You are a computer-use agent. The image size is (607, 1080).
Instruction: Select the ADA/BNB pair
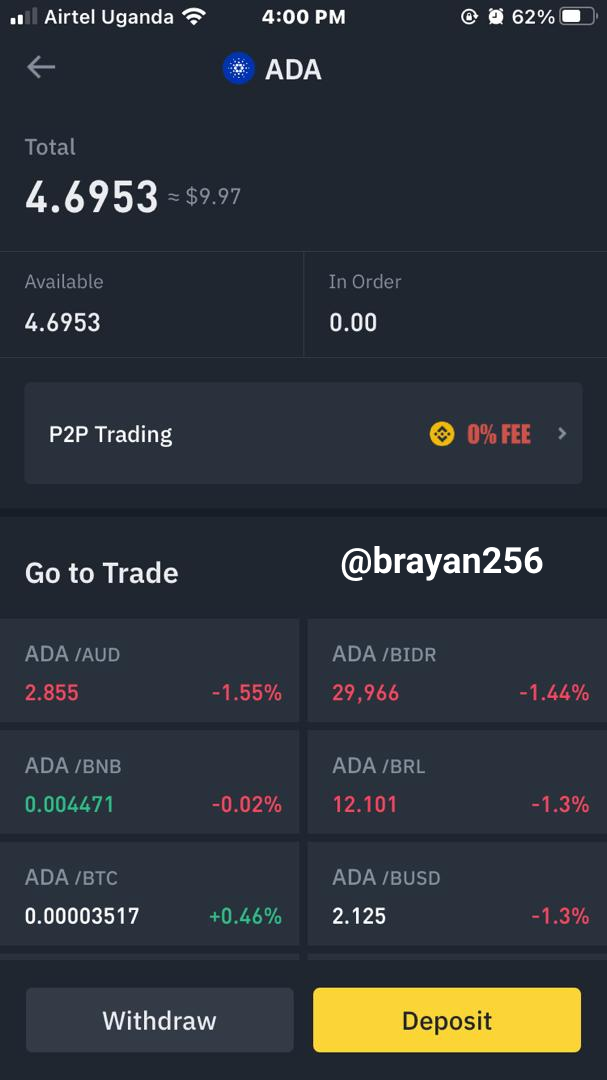tap(150, 782)
